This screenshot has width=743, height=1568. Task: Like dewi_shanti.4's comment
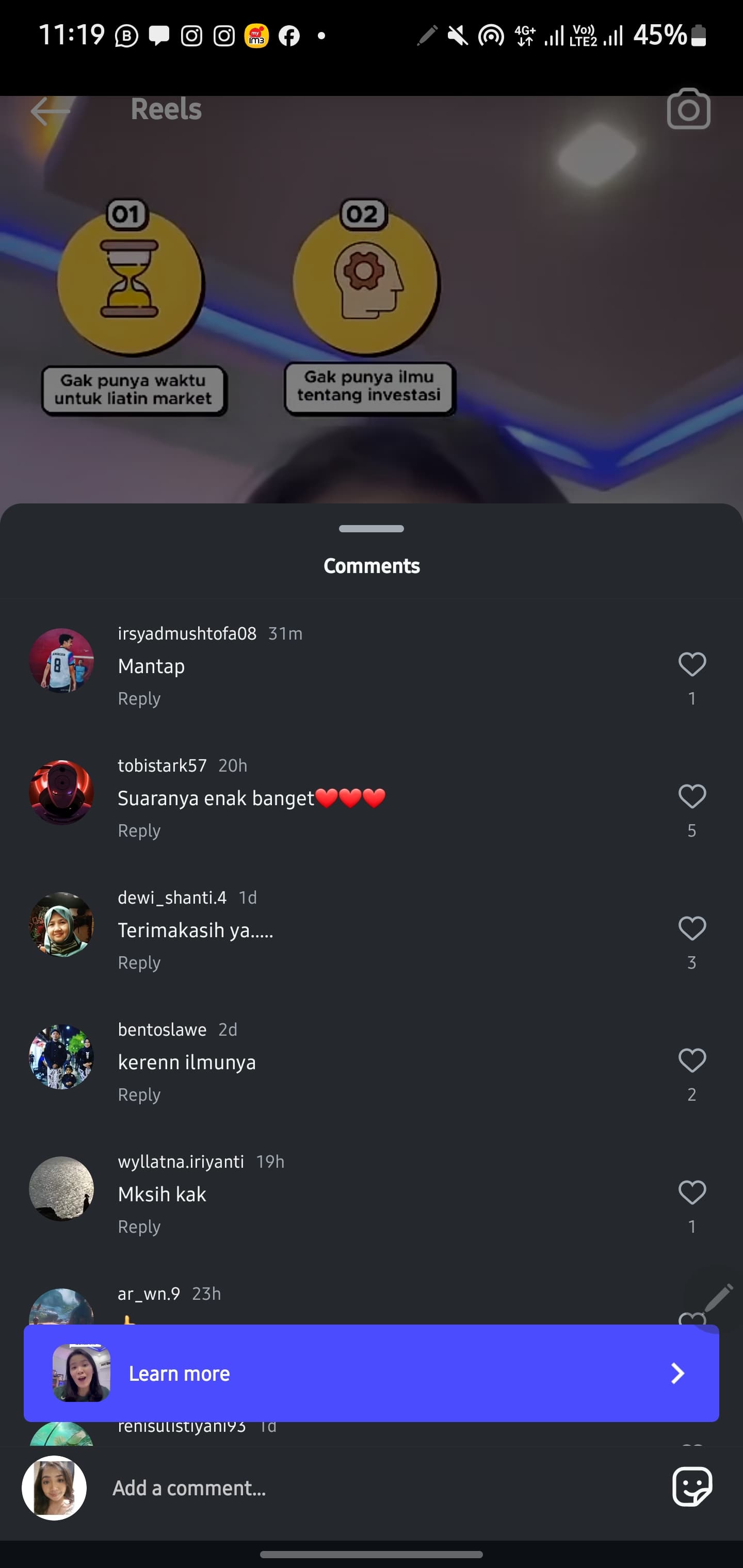click(x=692, y=928)
